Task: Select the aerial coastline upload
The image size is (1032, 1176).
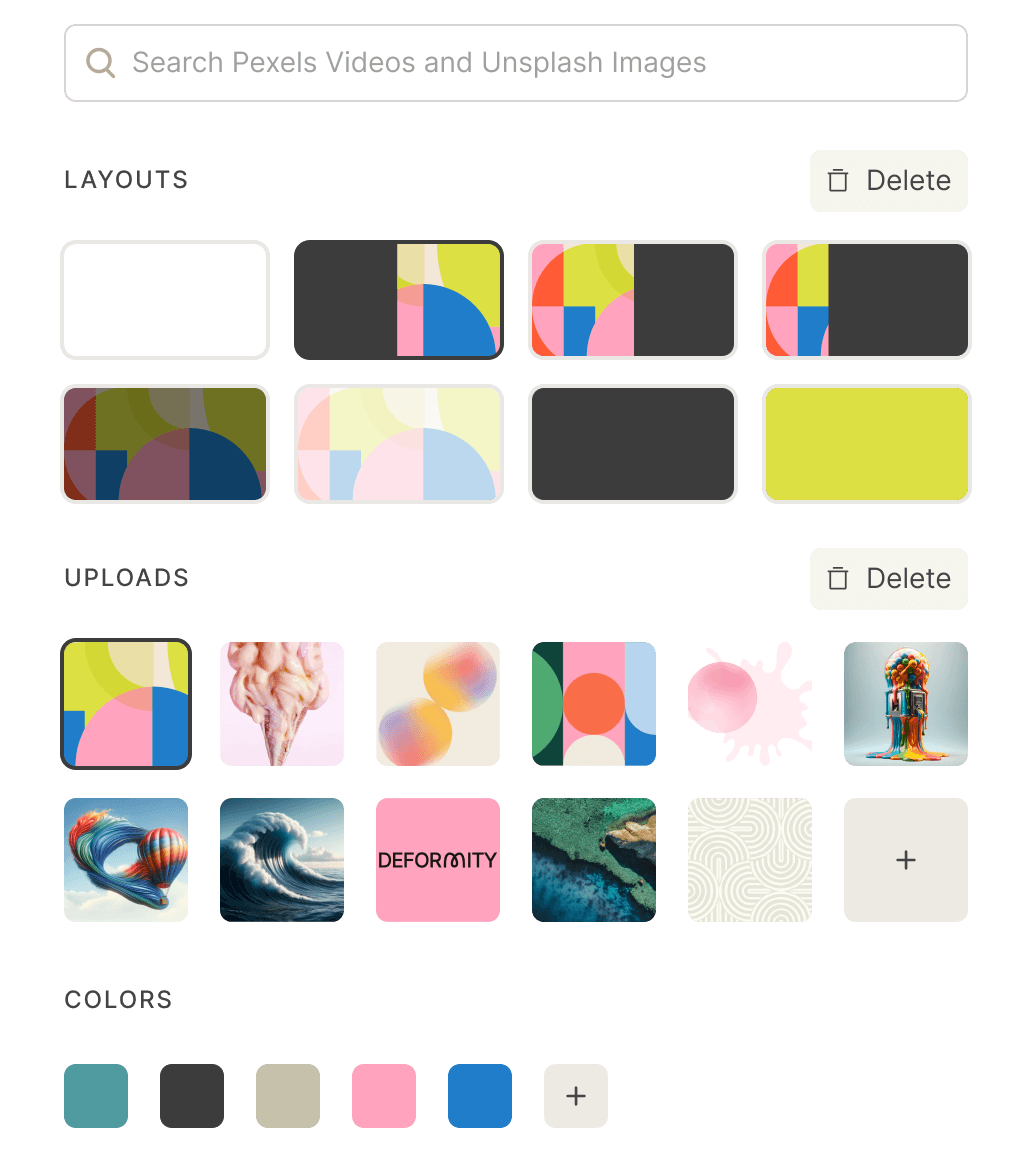Action: [x=594, y=860]
